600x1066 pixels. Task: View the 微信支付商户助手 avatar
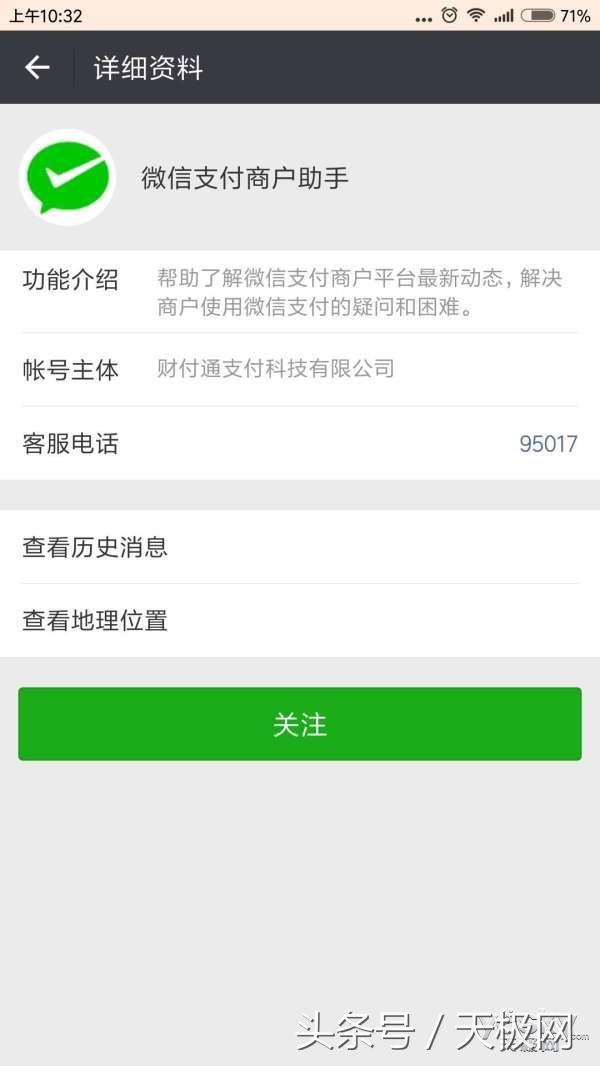point(67,177)
